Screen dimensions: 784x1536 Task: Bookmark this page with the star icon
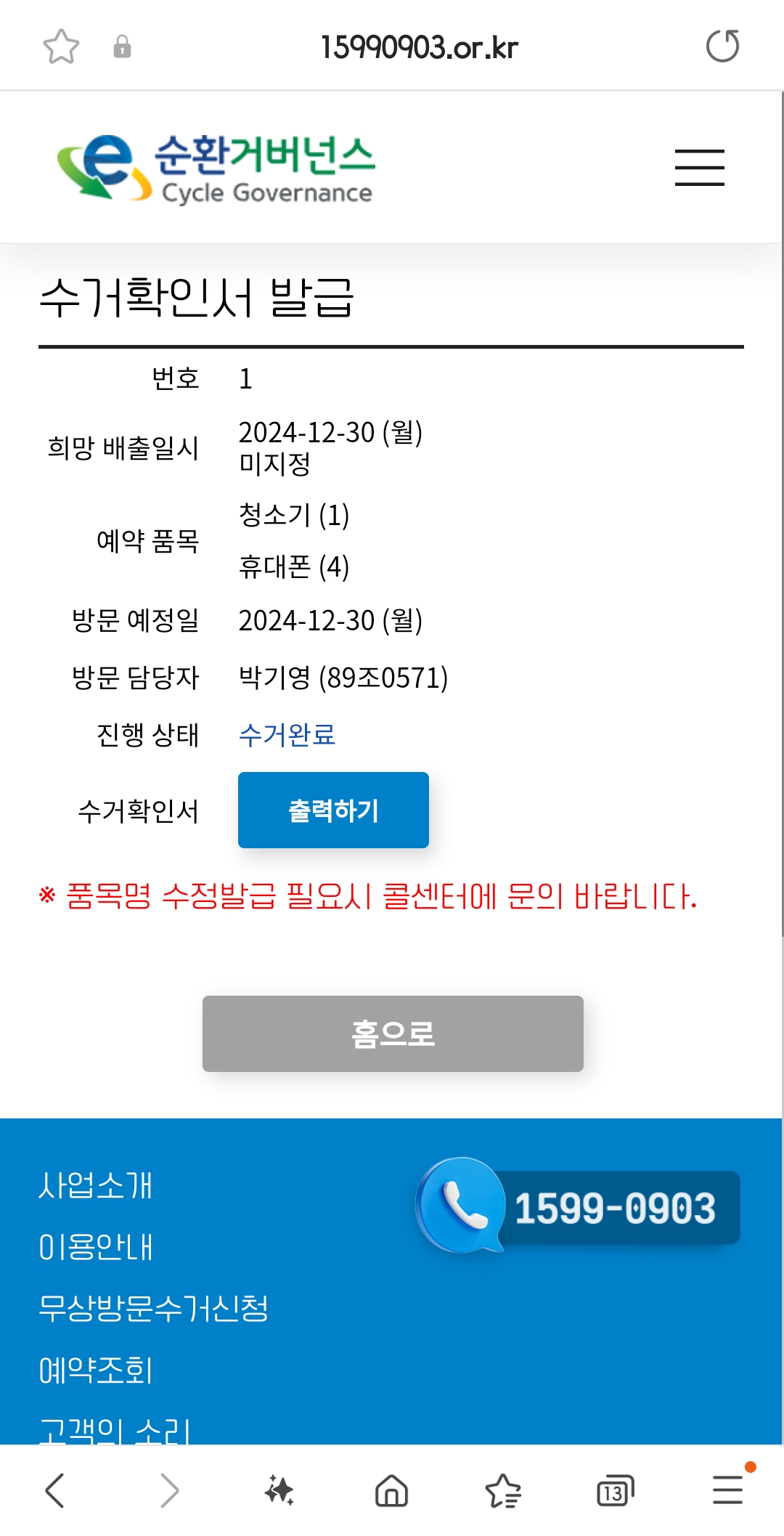(61, 46)
